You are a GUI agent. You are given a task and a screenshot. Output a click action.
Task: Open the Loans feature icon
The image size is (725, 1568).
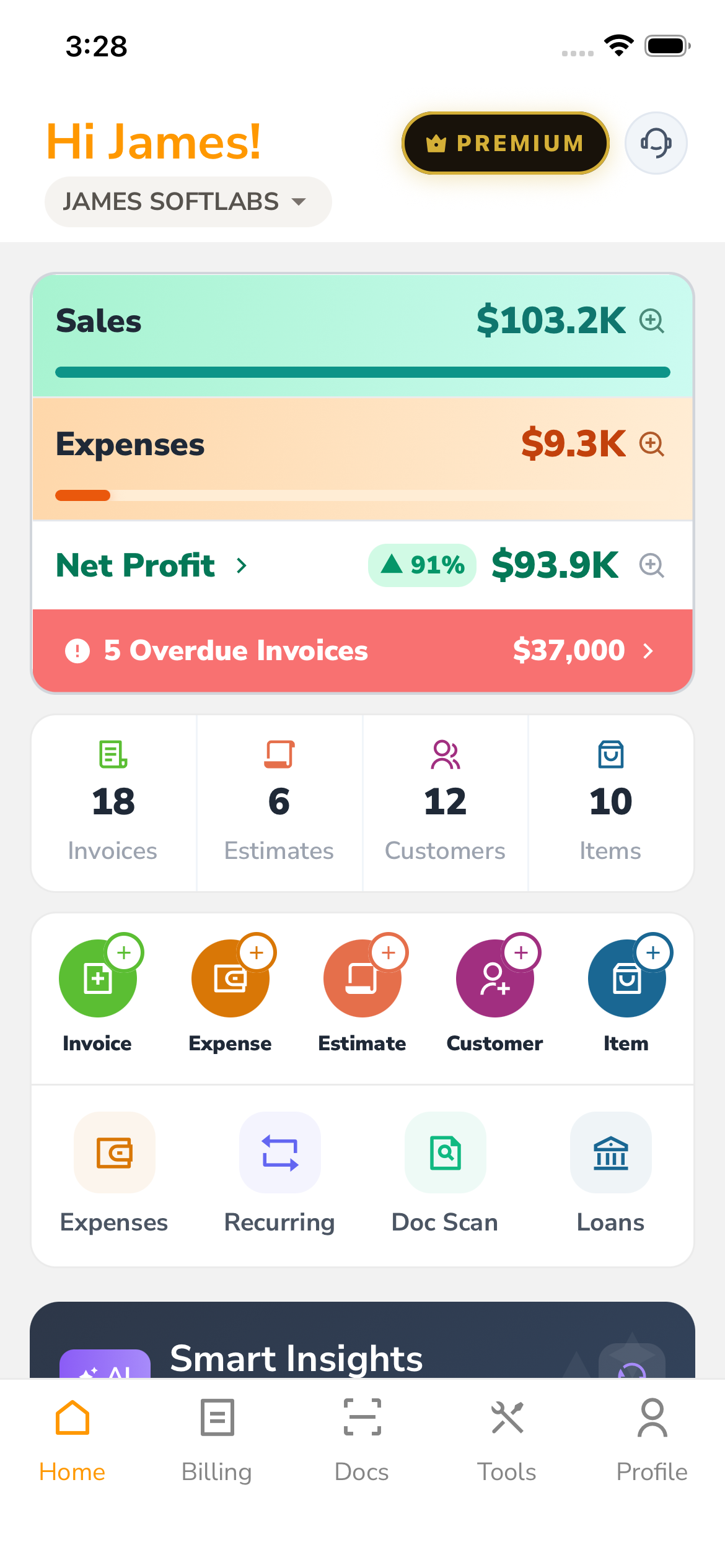coord(610,1152)
